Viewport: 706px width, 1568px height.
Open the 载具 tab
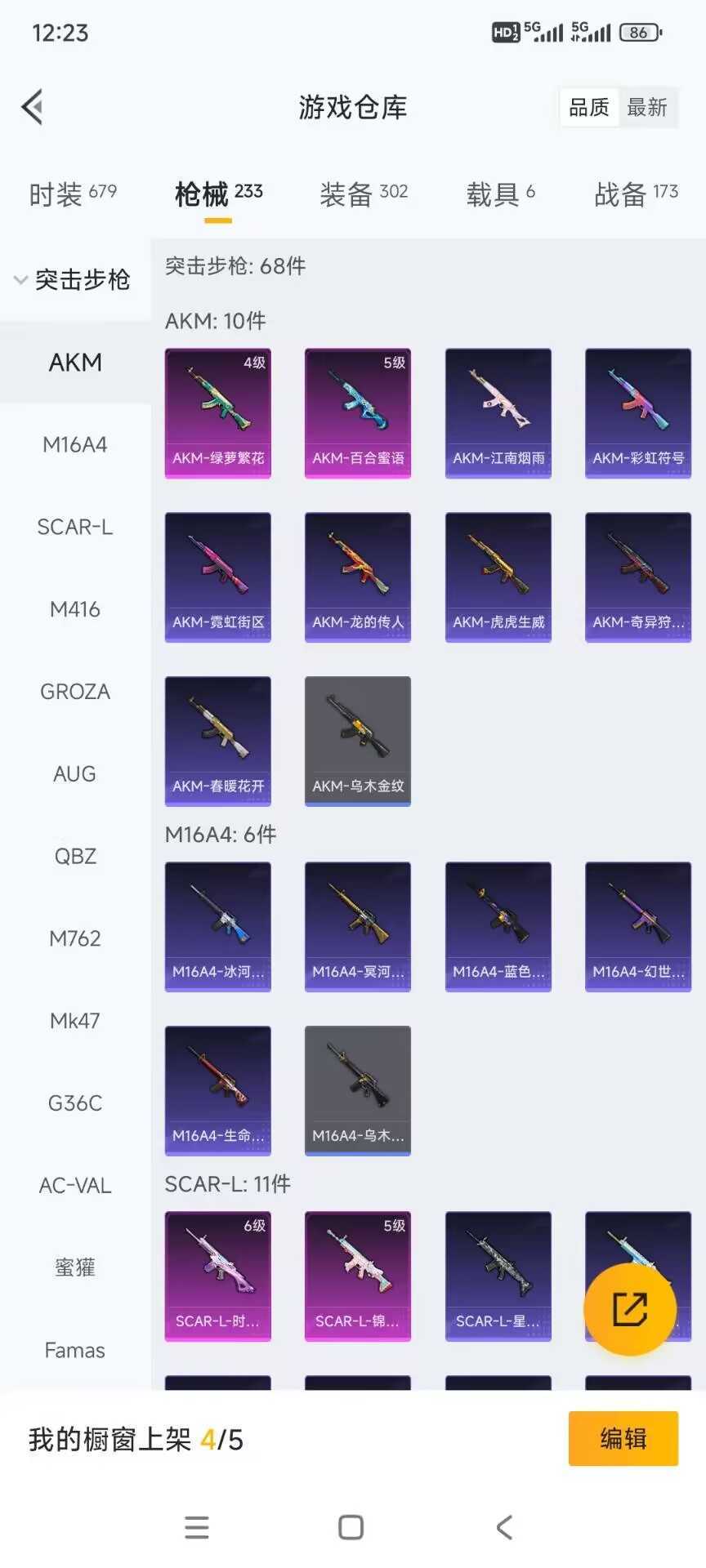click(500, 194)
